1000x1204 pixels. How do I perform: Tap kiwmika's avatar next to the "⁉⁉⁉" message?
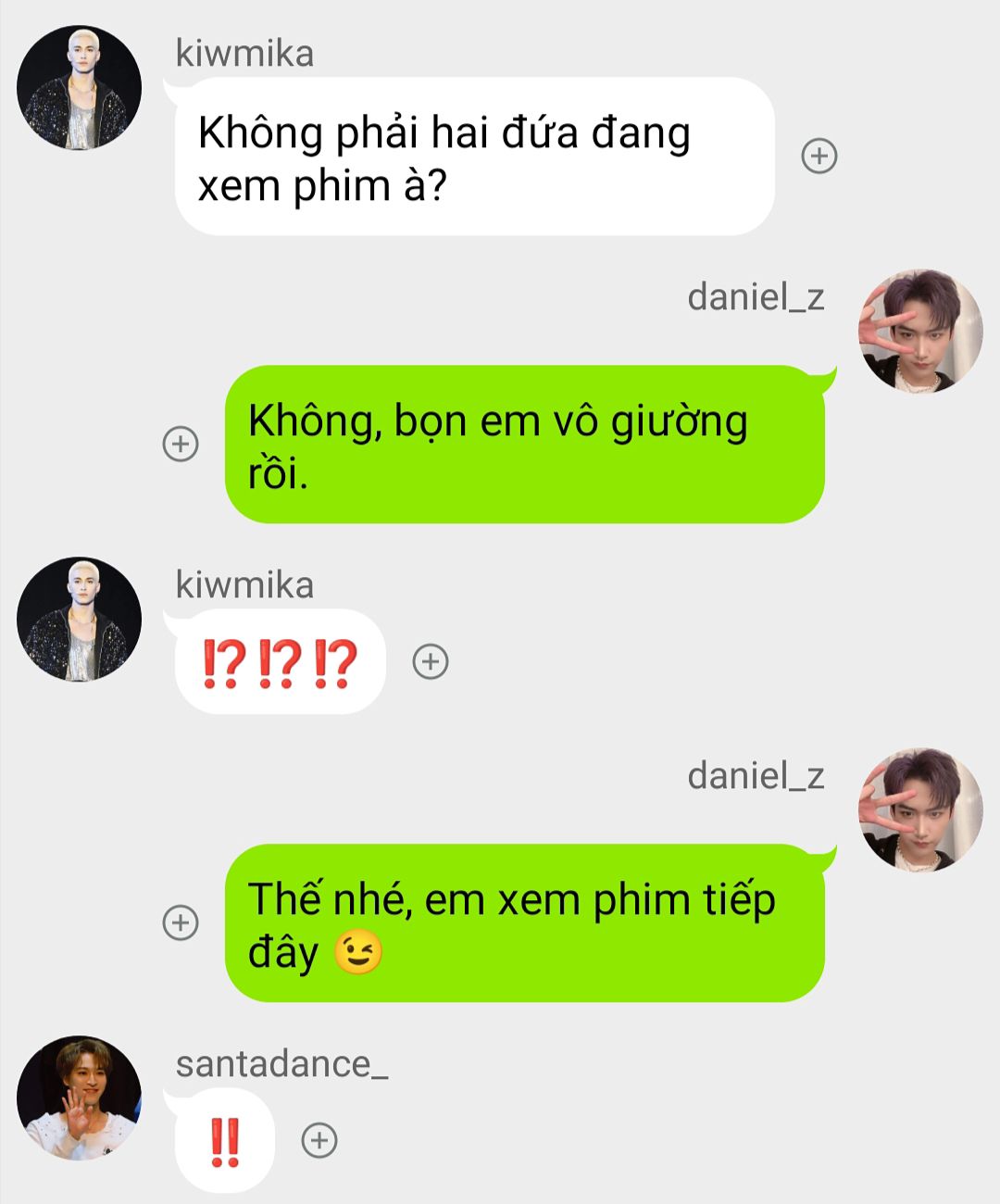pos(80,619)
